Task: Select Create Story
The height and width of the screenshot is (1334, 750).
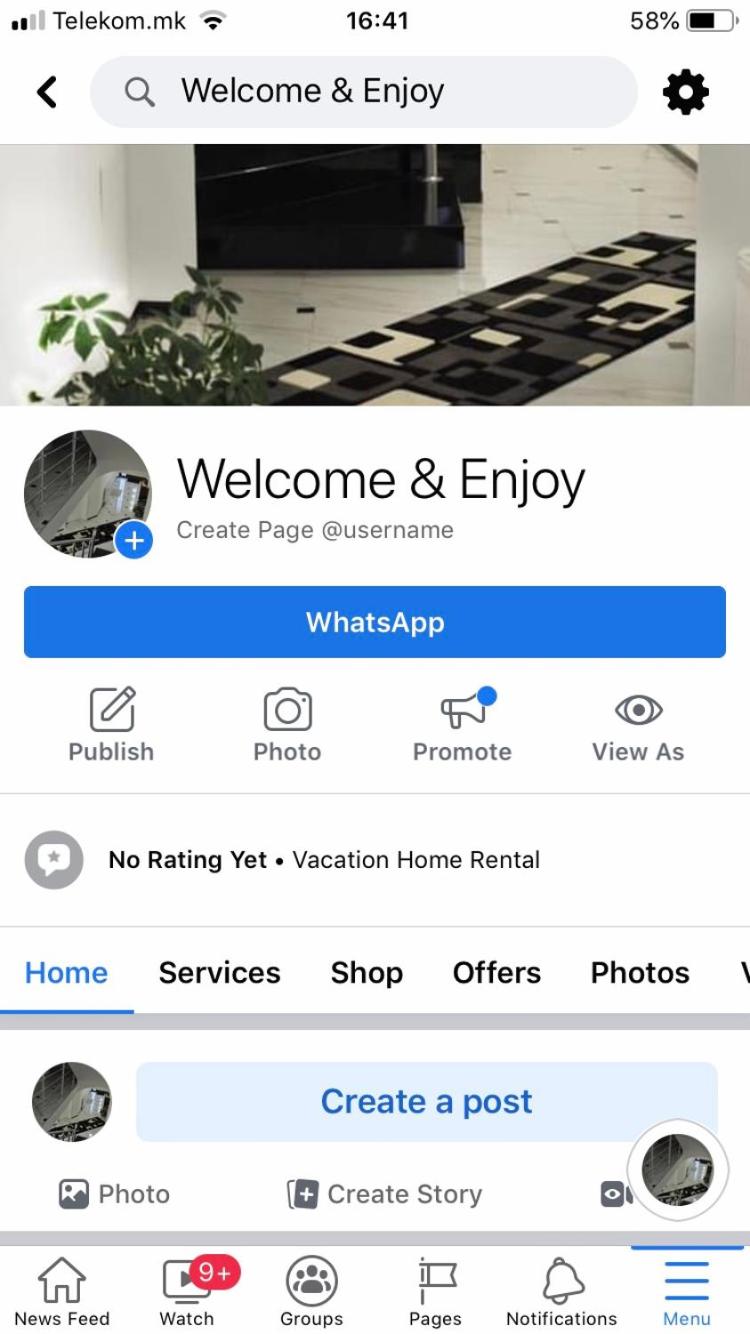Action: [384, 1194]
